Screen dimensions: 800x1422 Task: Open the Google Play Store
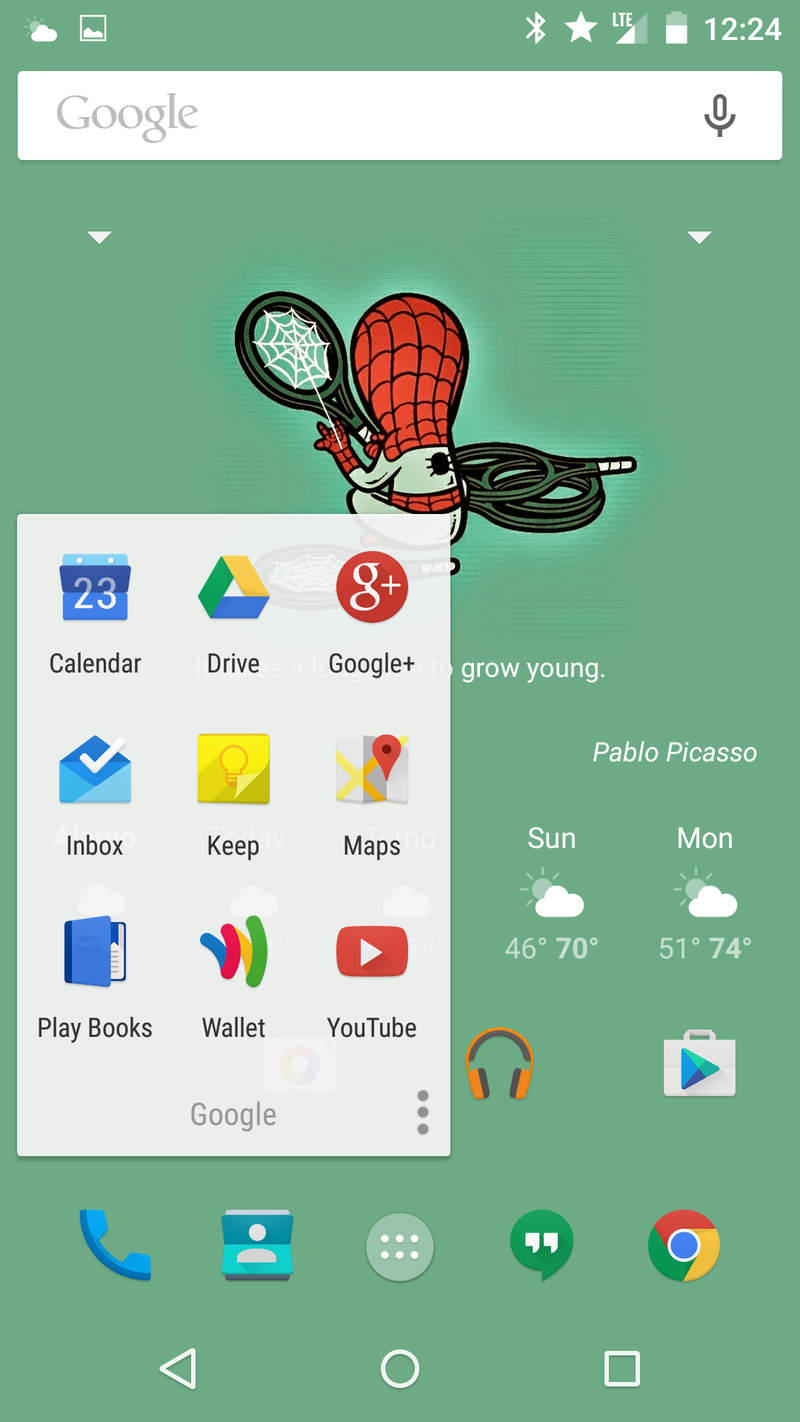699,1065
